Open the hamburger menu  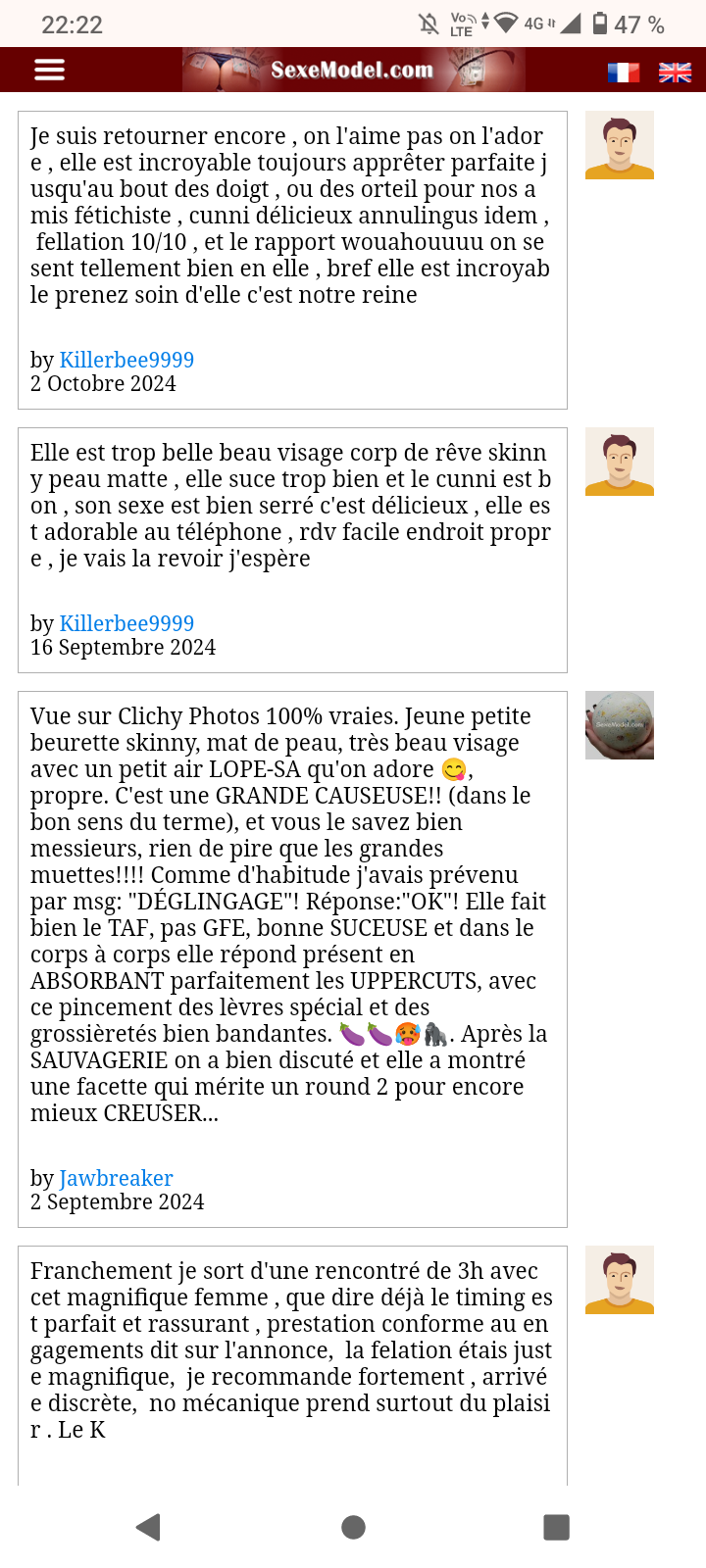tap(49, 70)
